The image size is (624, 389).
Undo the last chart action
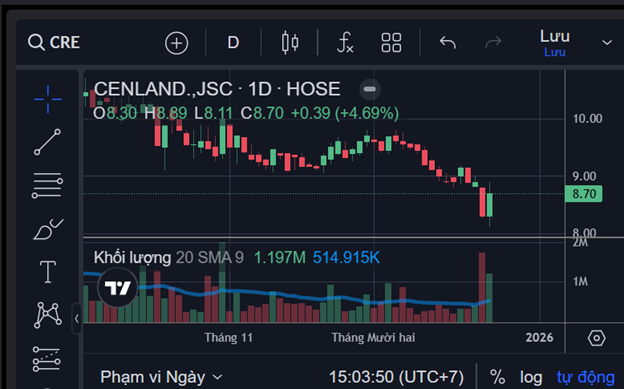pyautogui.click(x=448, y=42)
